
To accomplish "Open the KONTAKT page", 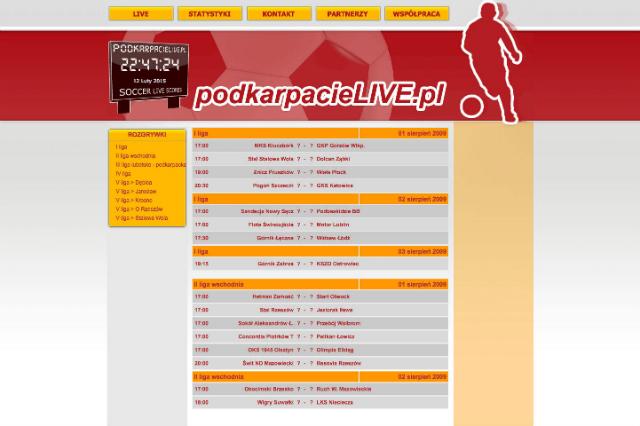I will point(278,14).
